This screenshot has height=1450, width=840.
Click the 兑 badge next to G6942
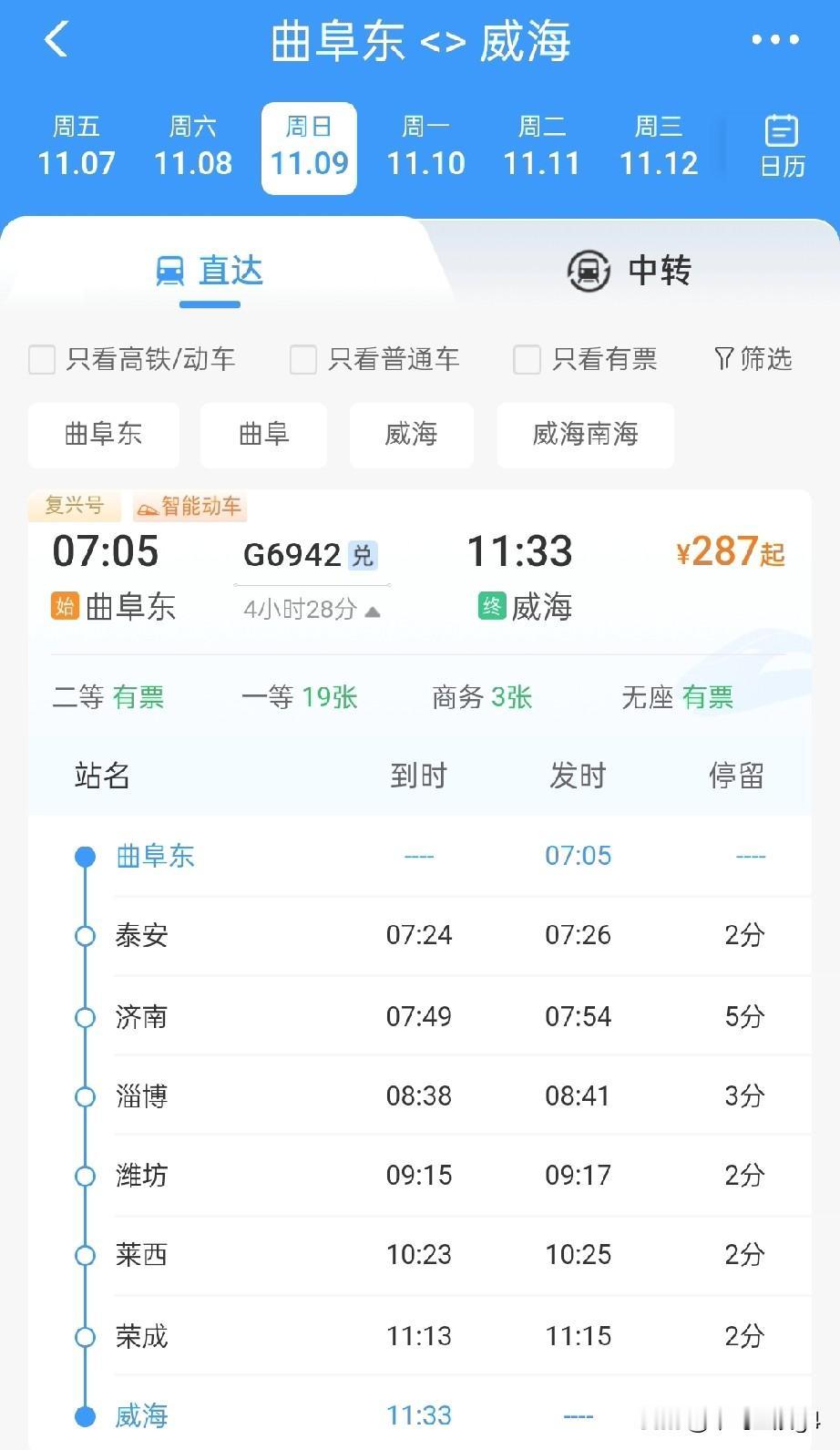(x=363, y=556)
